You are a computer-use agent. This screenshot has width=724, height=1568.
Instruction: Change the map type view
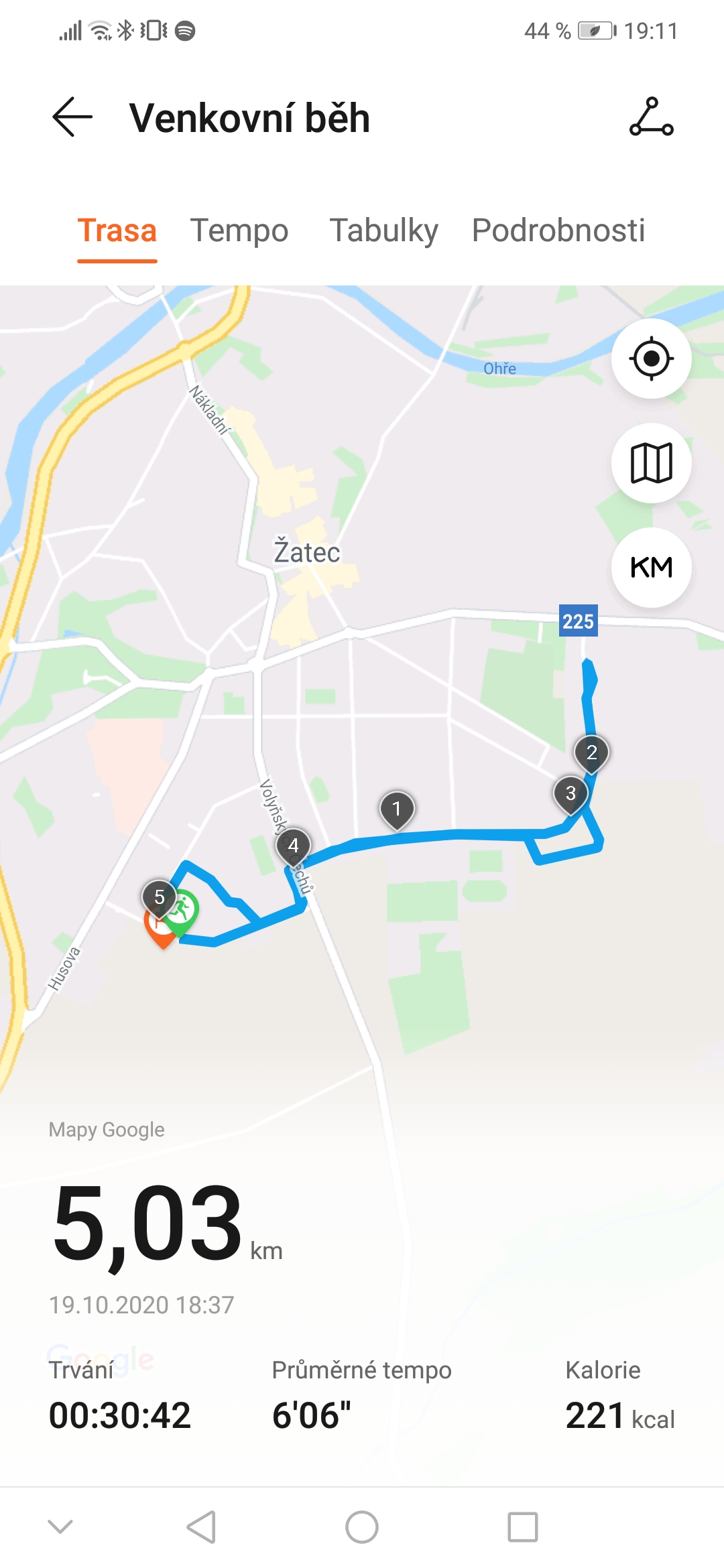(x=651, y=463)
